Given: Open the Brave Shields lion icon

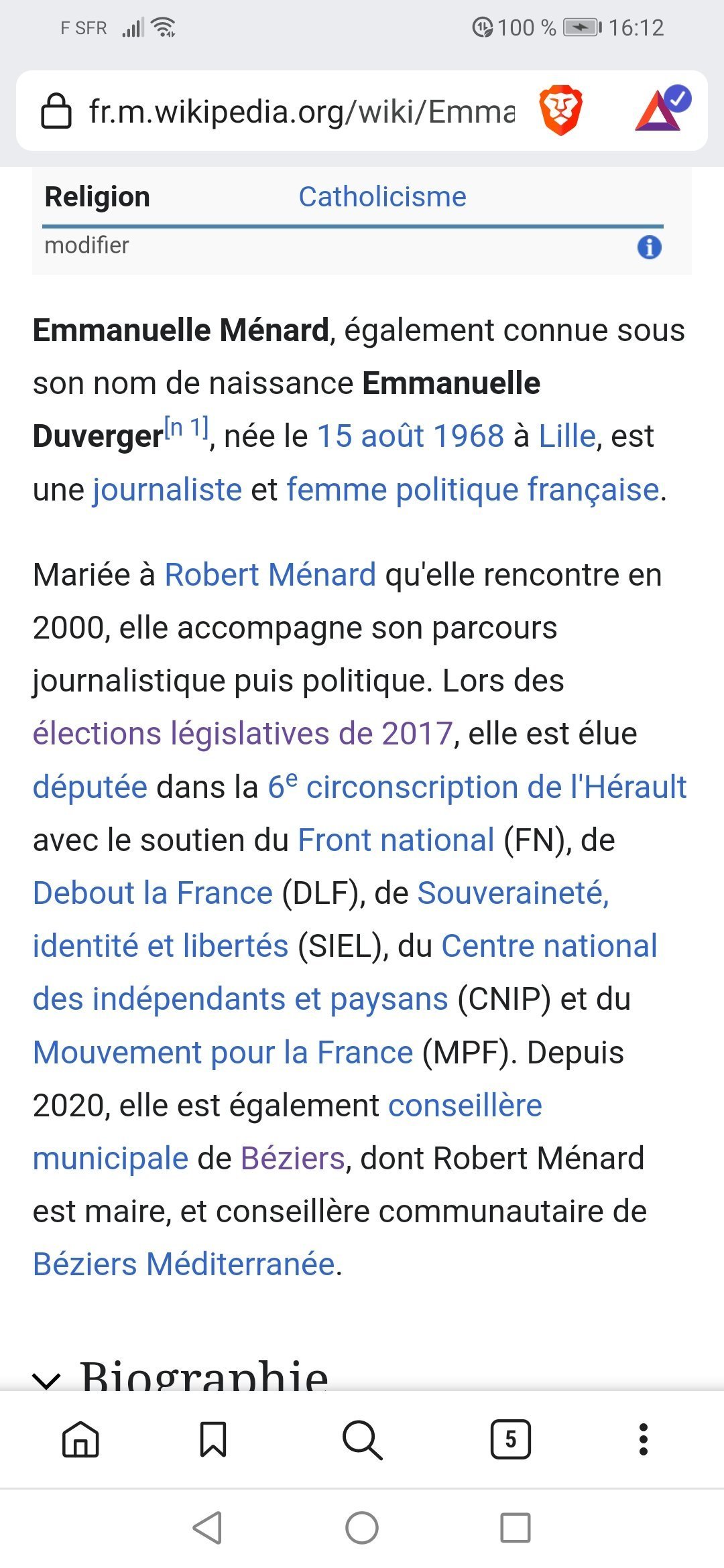Looking at the screenshot, I should pos(561,111).
